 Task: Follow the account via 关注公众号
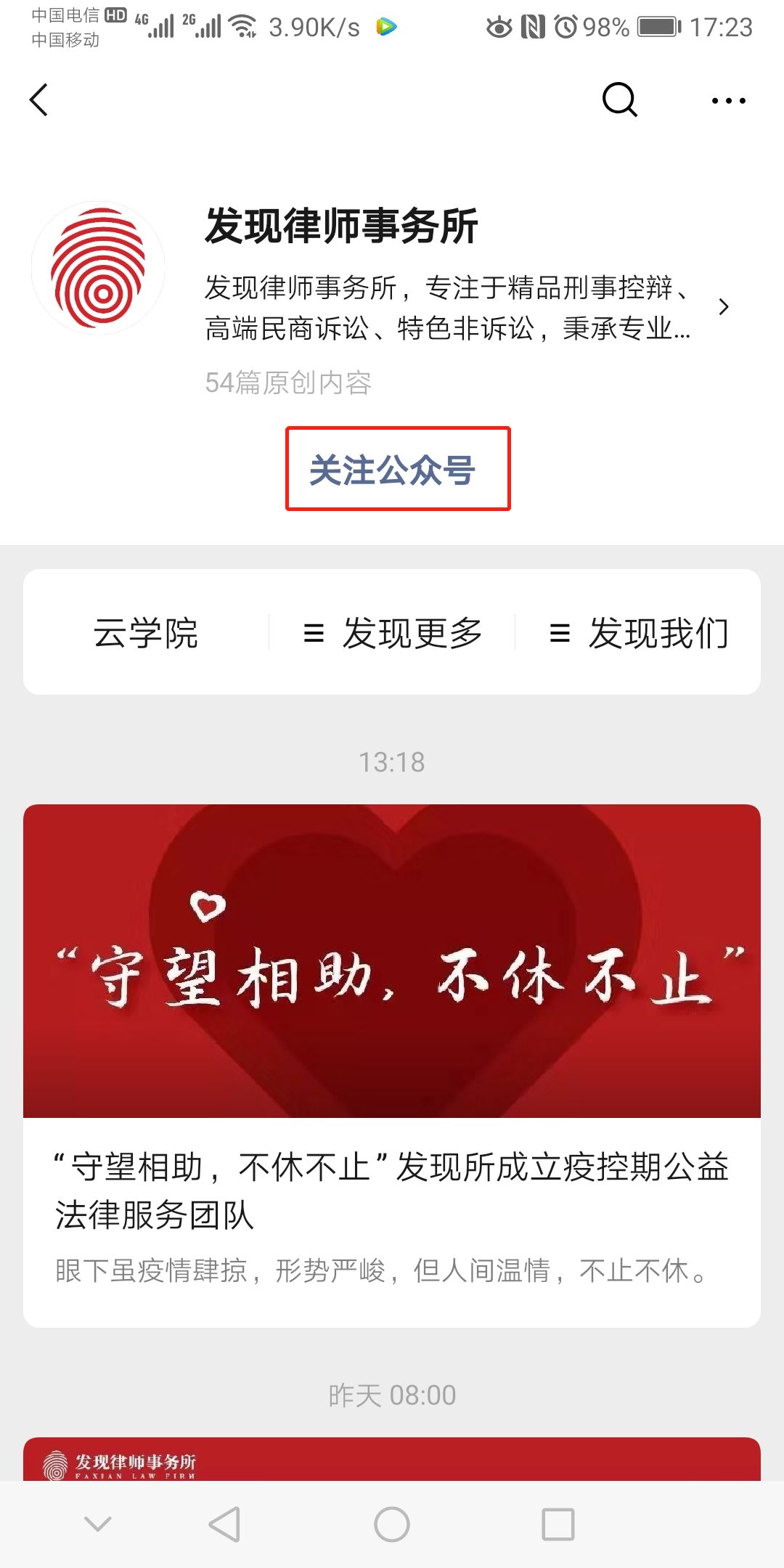[x=398, y=470]
